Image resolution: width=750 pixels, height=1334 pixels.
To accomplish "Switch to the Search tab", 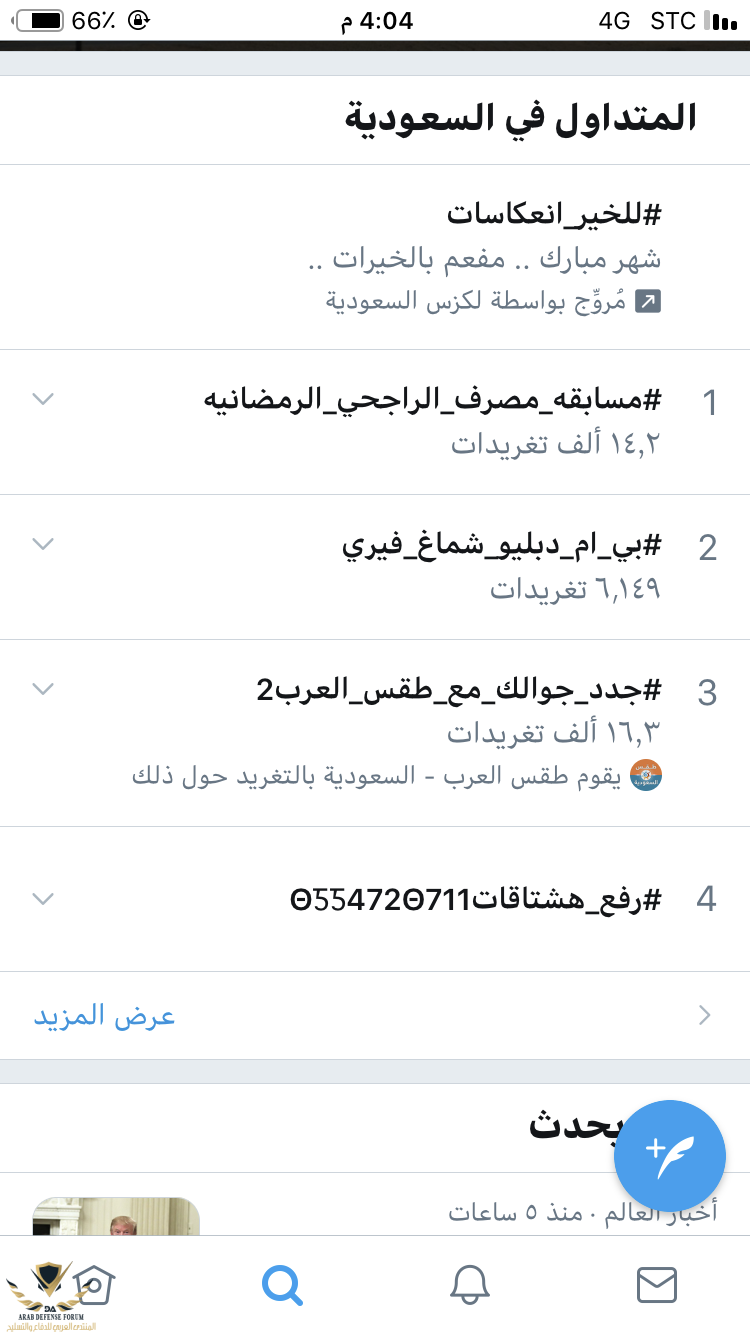I will 281,1284.
